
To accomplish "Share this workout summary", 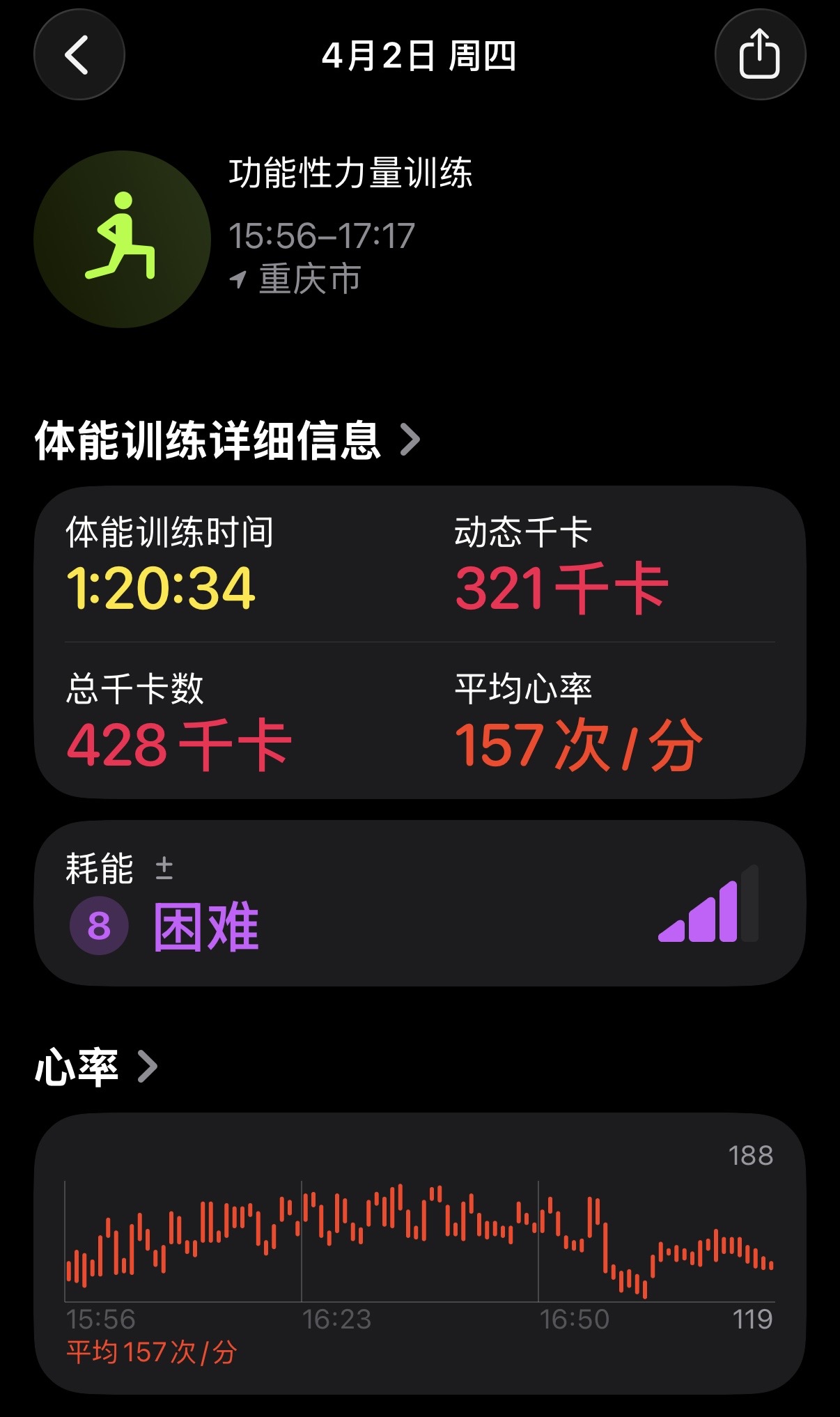I will pyautogui.click(x=760, y=55).
